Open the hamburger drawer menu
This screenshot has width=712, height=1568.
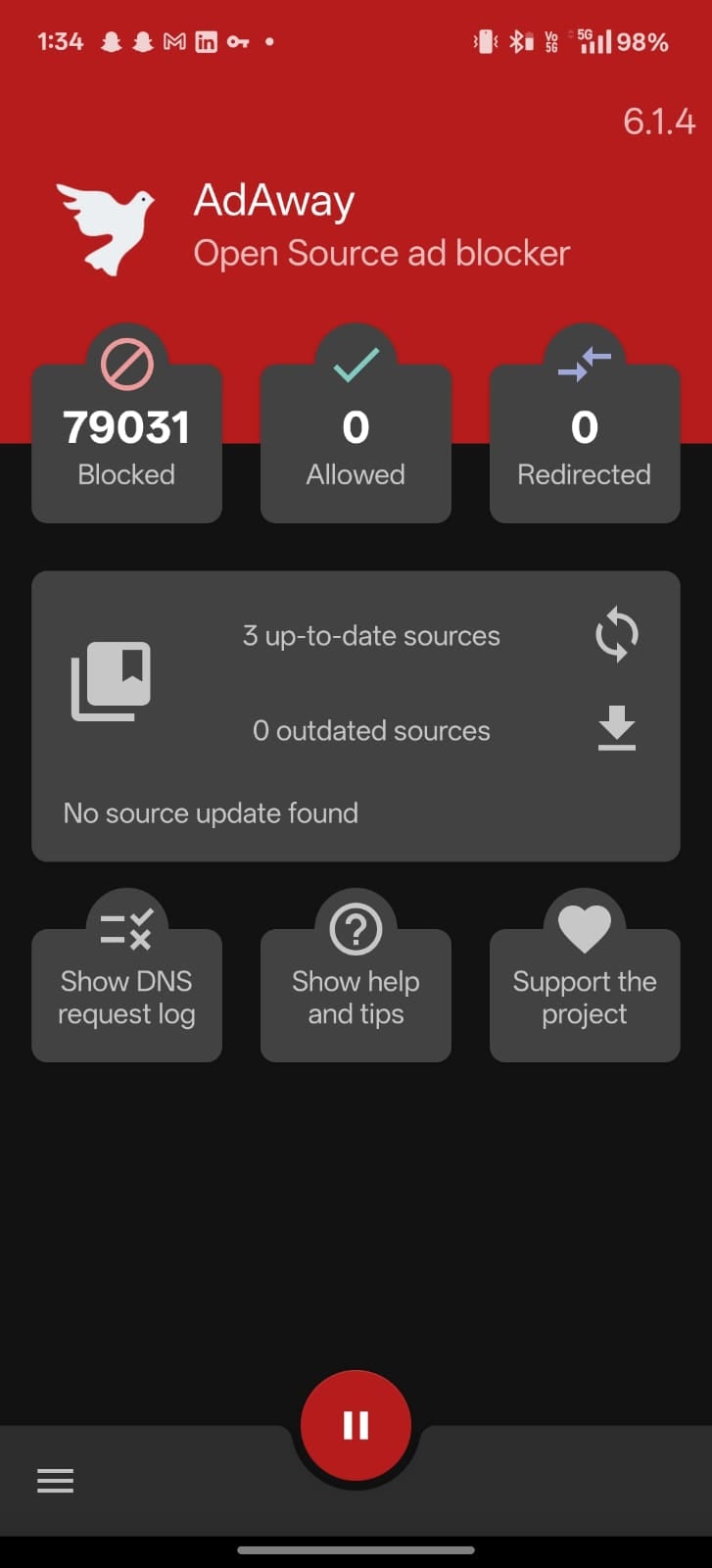pyautogui.click(x=56, y=1480)
